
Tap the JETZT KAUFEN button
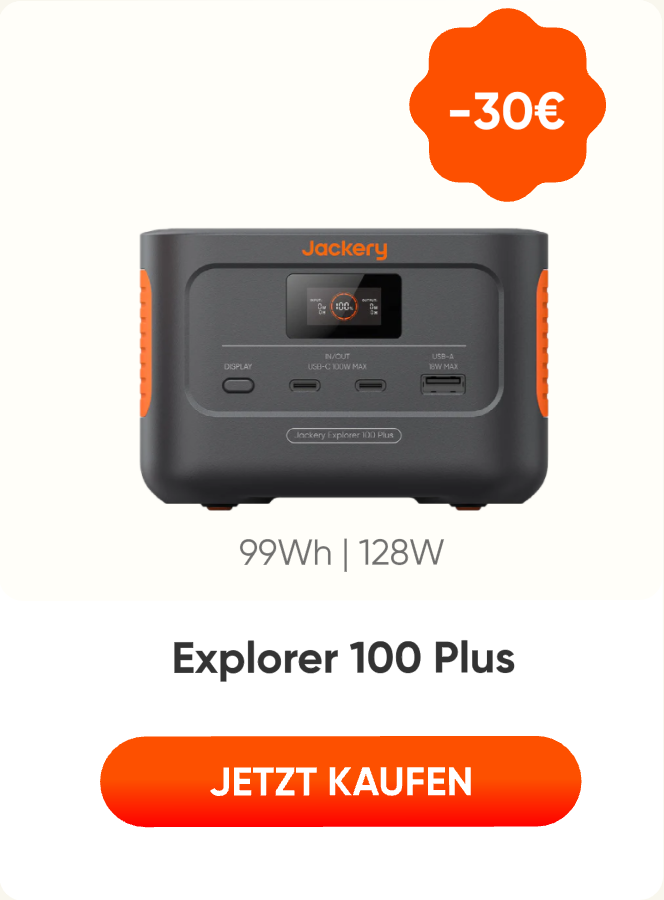(x=340, y=781)
